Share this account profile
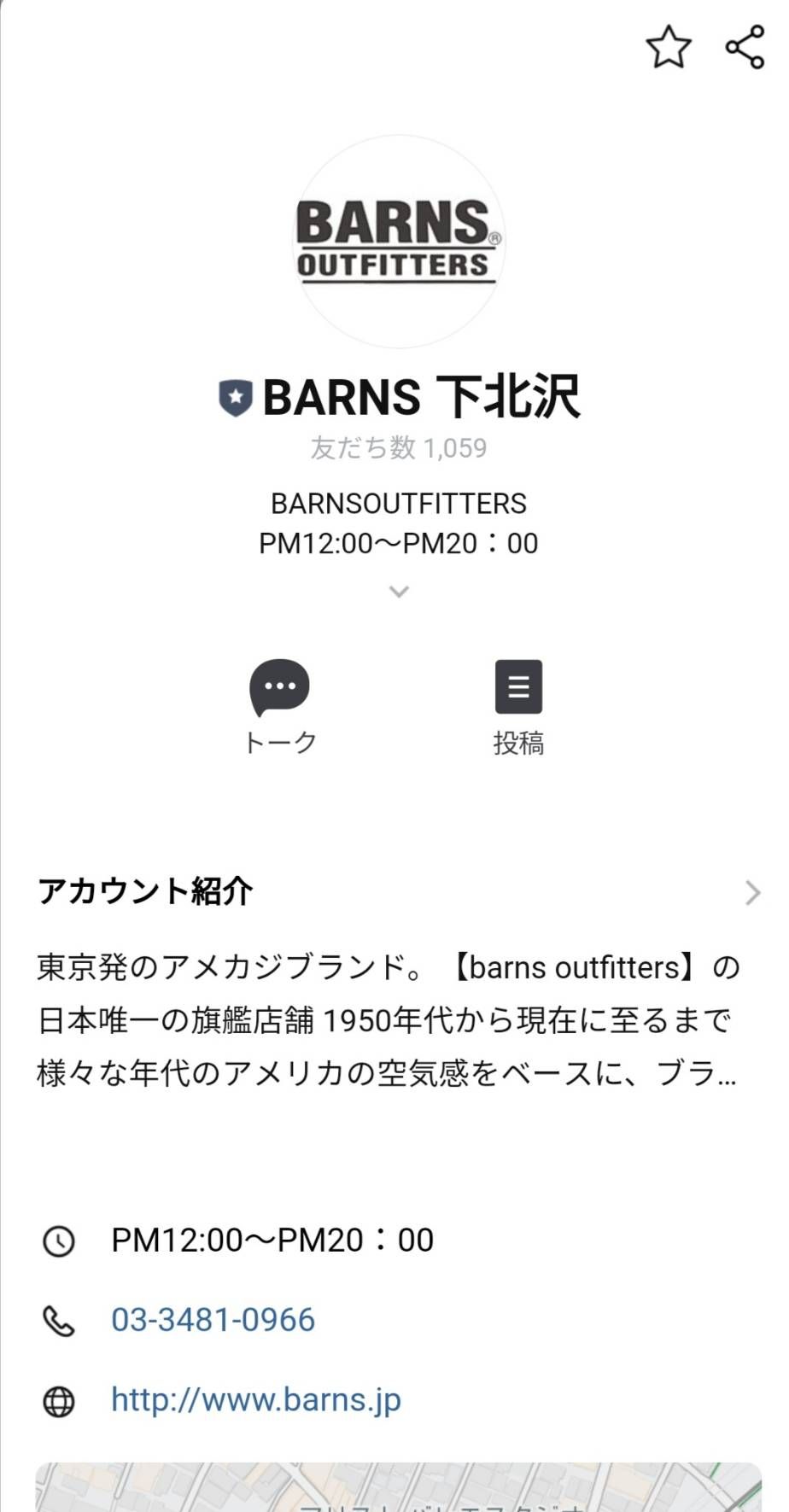The width and height of the screenshot is (789, 1512). tap(745, 47)
